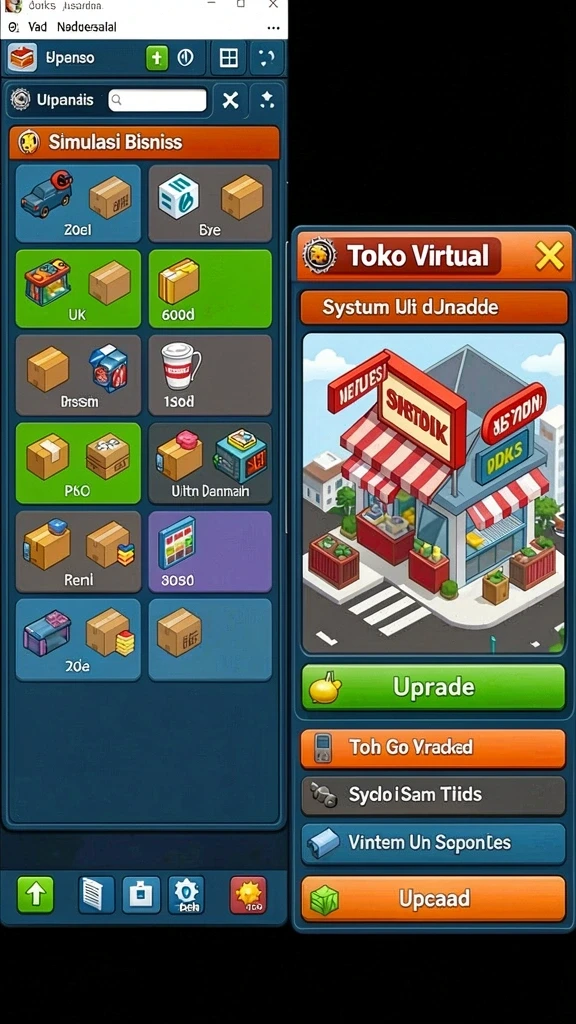Image resolution: width=576 pixels, height=1024 pixels.
Task: Select the green UK tile
Action: (78, 288)
